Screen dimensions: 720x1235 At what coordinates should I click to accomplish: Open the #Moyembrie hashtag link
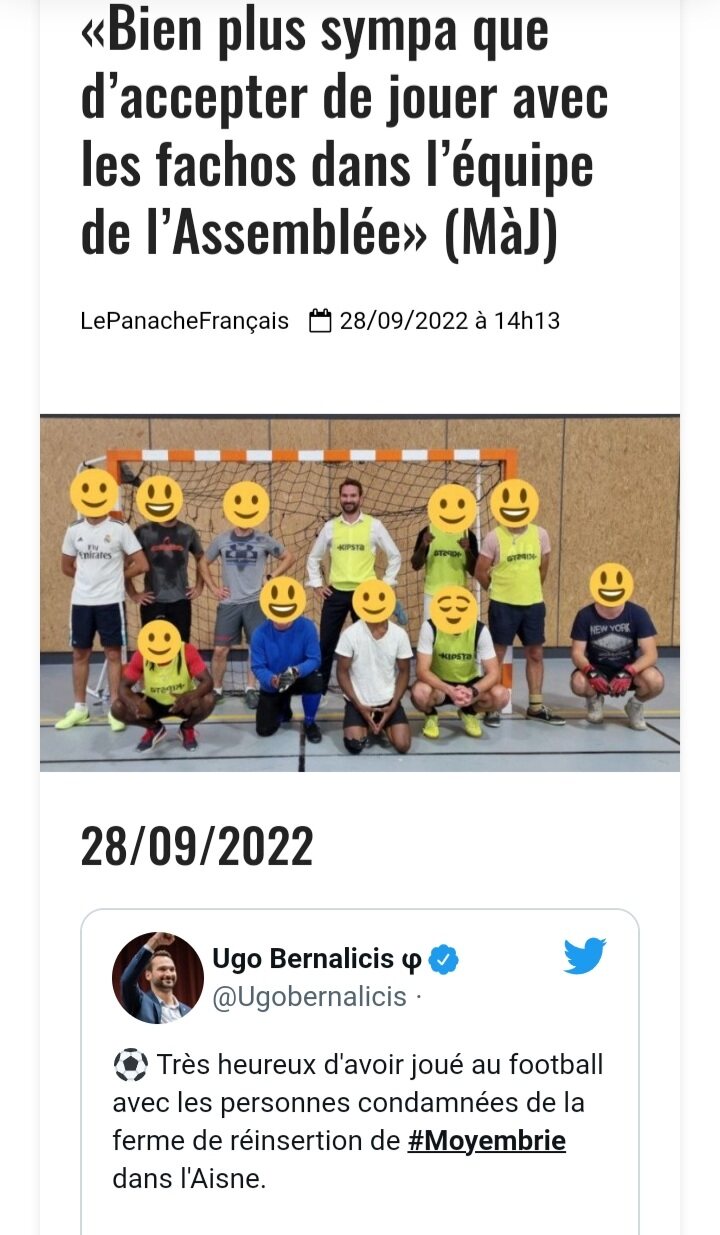tap(487, 1140)
